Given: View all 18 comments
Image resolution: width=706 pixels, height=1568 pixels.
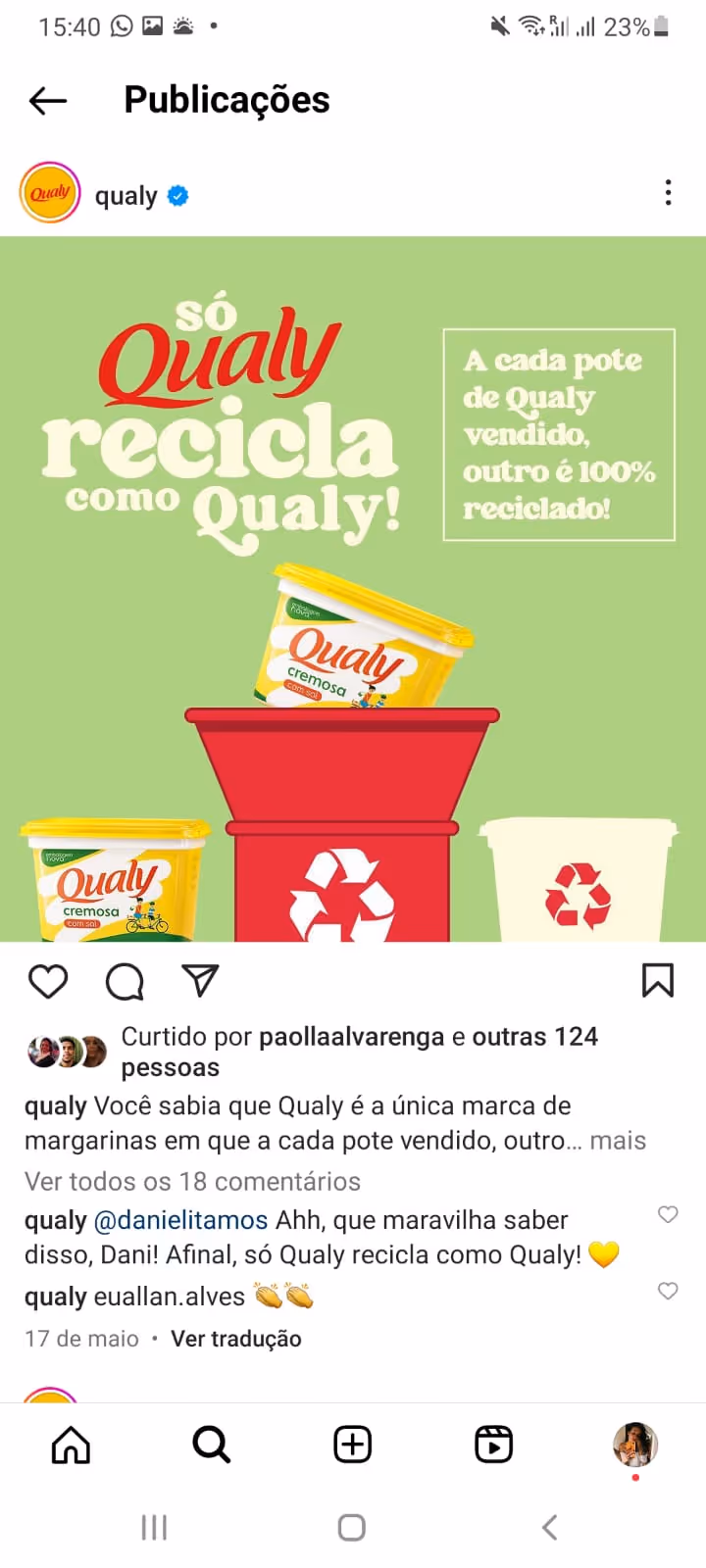Looking at the screenshot, I should click(192, 1182).
